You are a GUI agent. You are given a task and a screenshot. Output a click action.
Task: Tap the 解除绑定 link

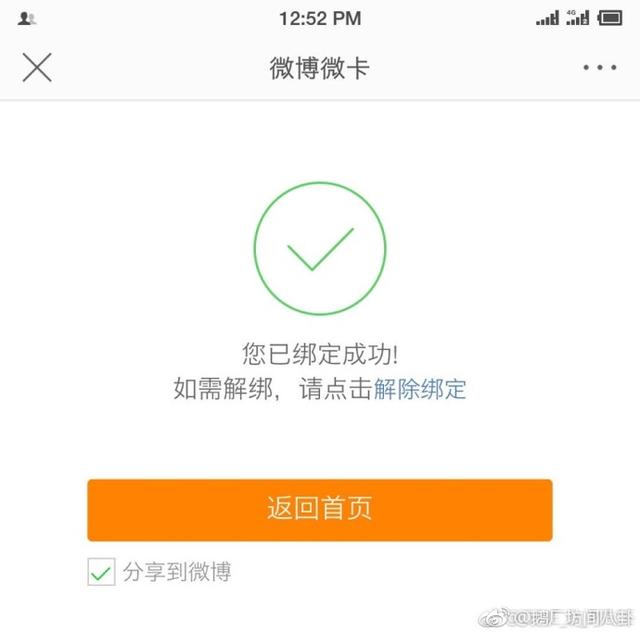(x=420, y=389)
